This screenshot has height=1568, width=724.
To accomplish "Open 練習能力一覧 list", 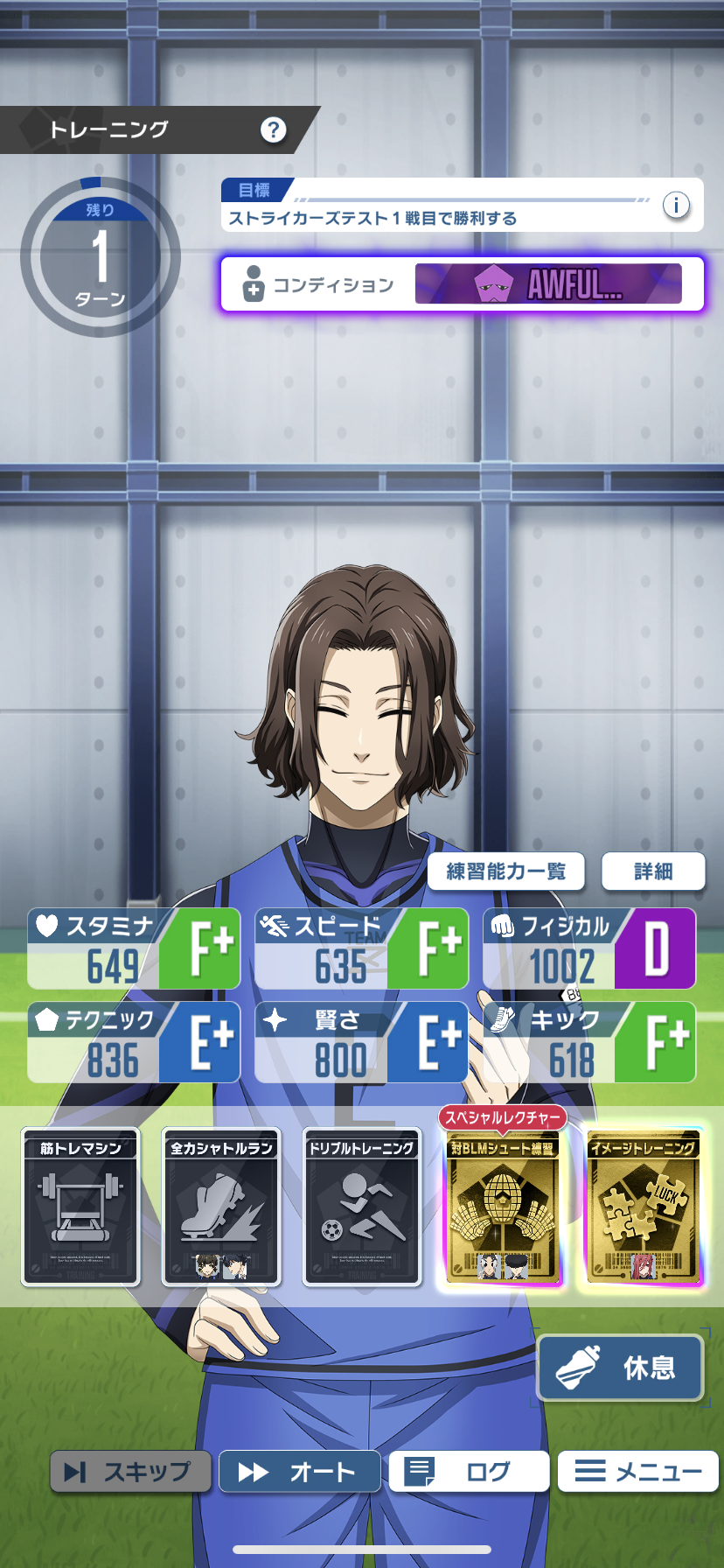I will point(506,871).
